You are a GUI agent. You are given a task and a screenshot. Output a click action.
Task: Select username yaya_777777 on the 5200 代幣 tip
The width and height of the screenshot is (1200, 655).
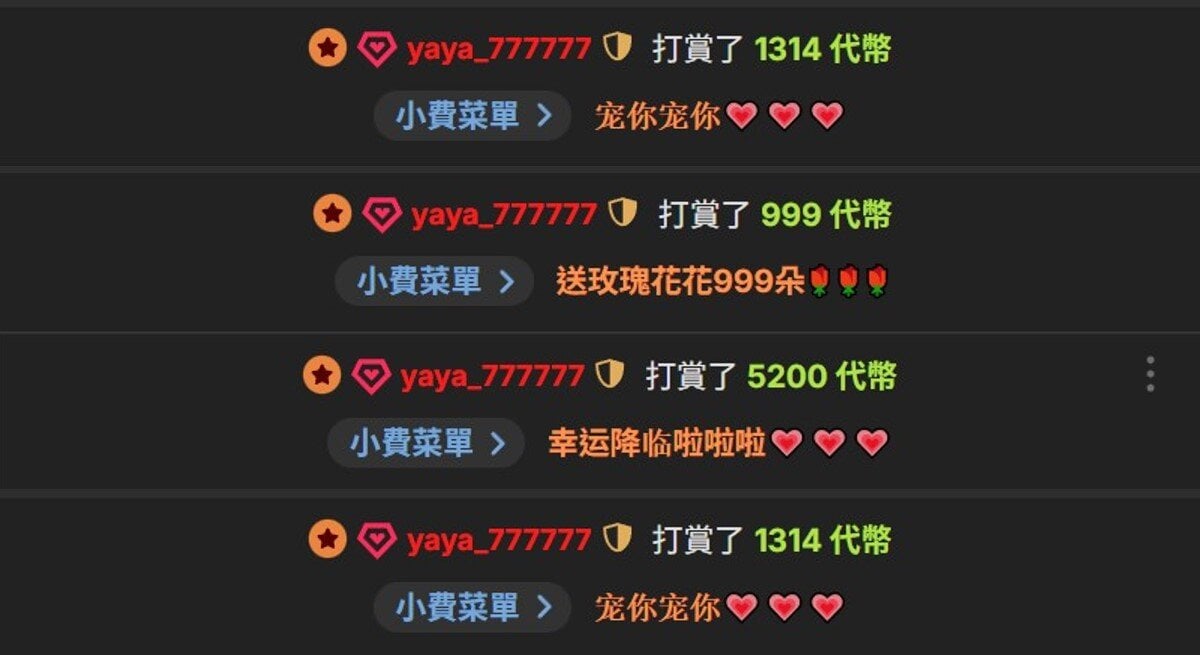click(x=492, y=376)
